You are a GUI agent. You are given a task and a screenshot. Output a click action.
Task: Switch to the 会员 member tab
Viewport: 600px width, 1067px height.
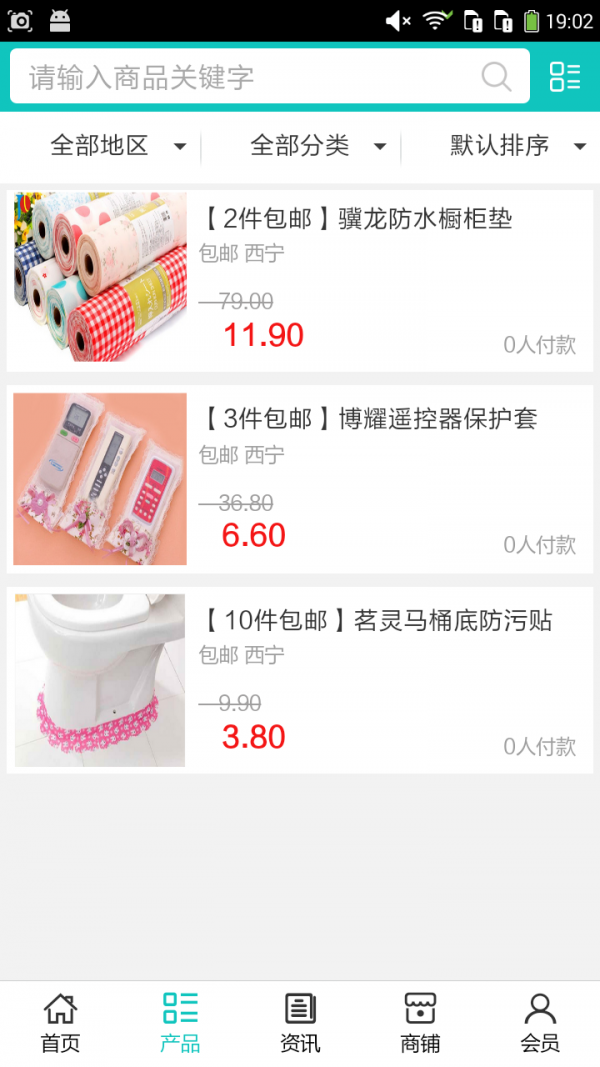click(540, 1023)
